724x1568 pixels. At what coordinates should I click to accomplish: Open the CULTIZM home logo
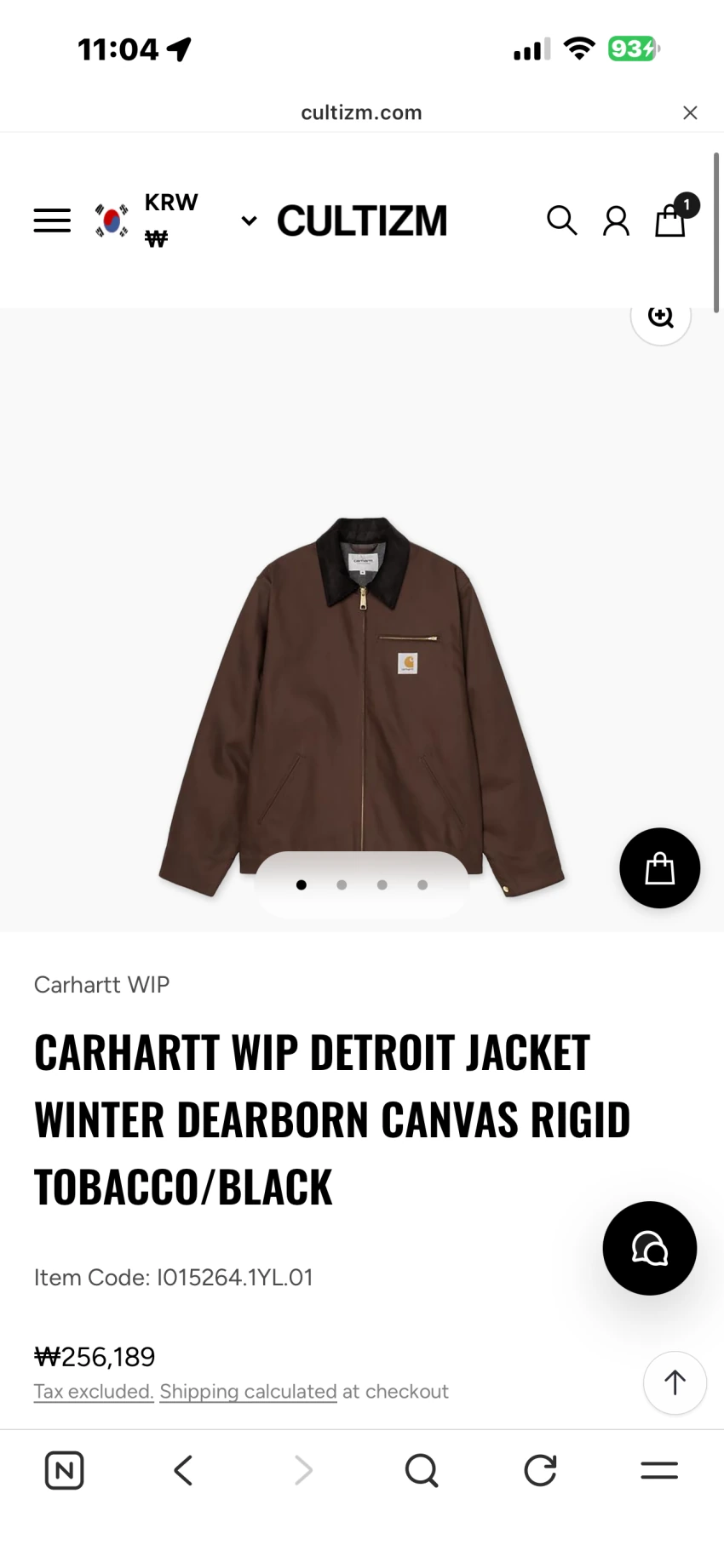click(x=362, y=220)
